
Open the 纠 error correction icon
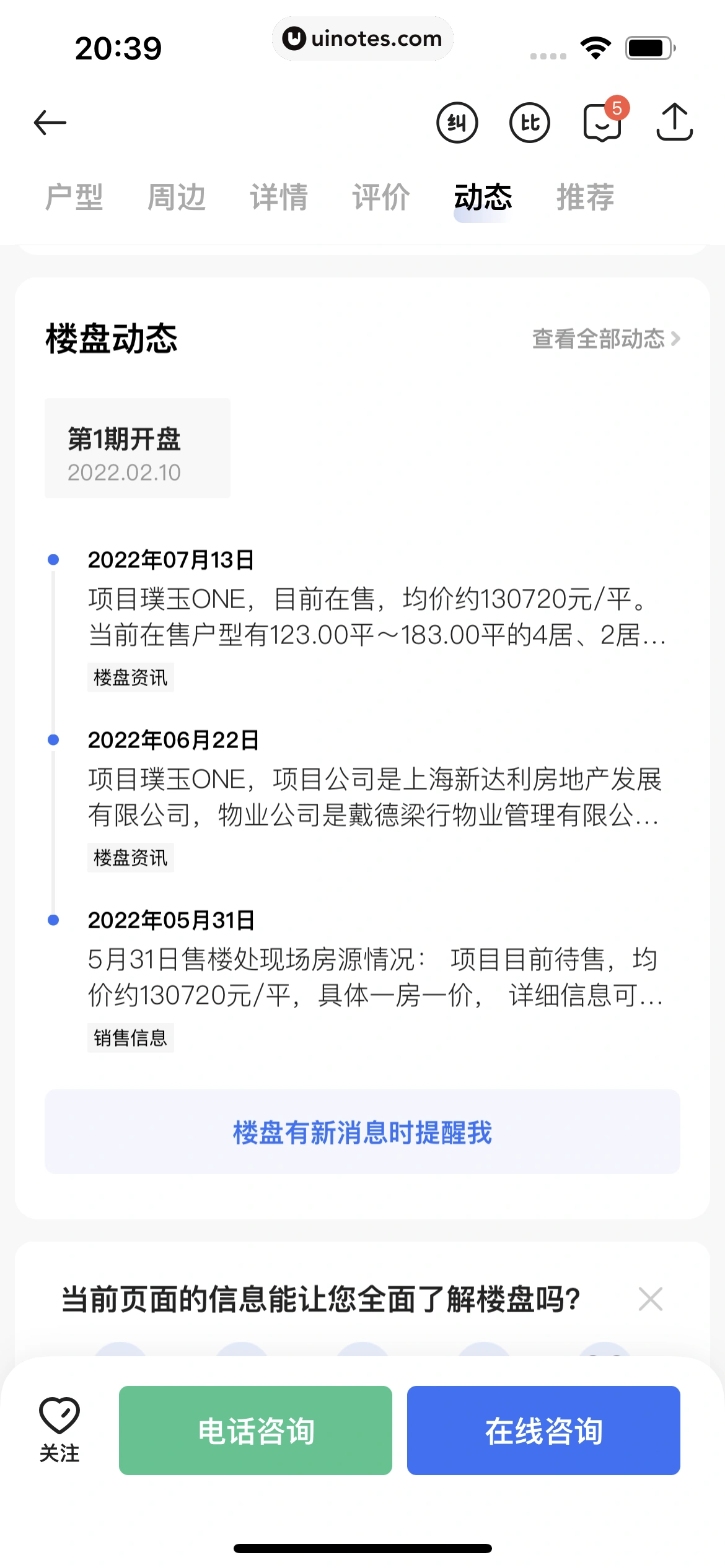[x=457, y=123]
